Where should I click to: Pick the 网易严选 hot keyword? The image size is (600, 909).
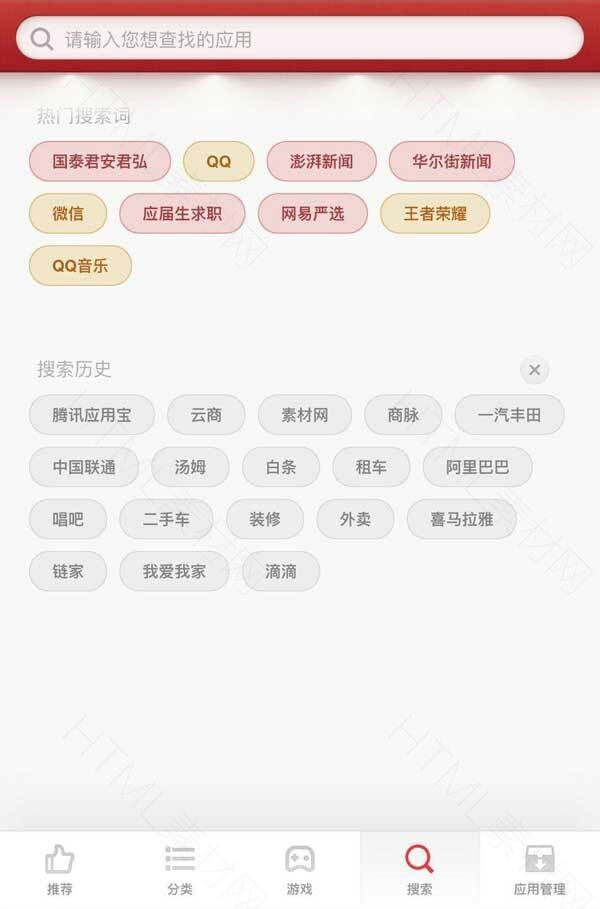pyautogui.click(x=312, y=213)
